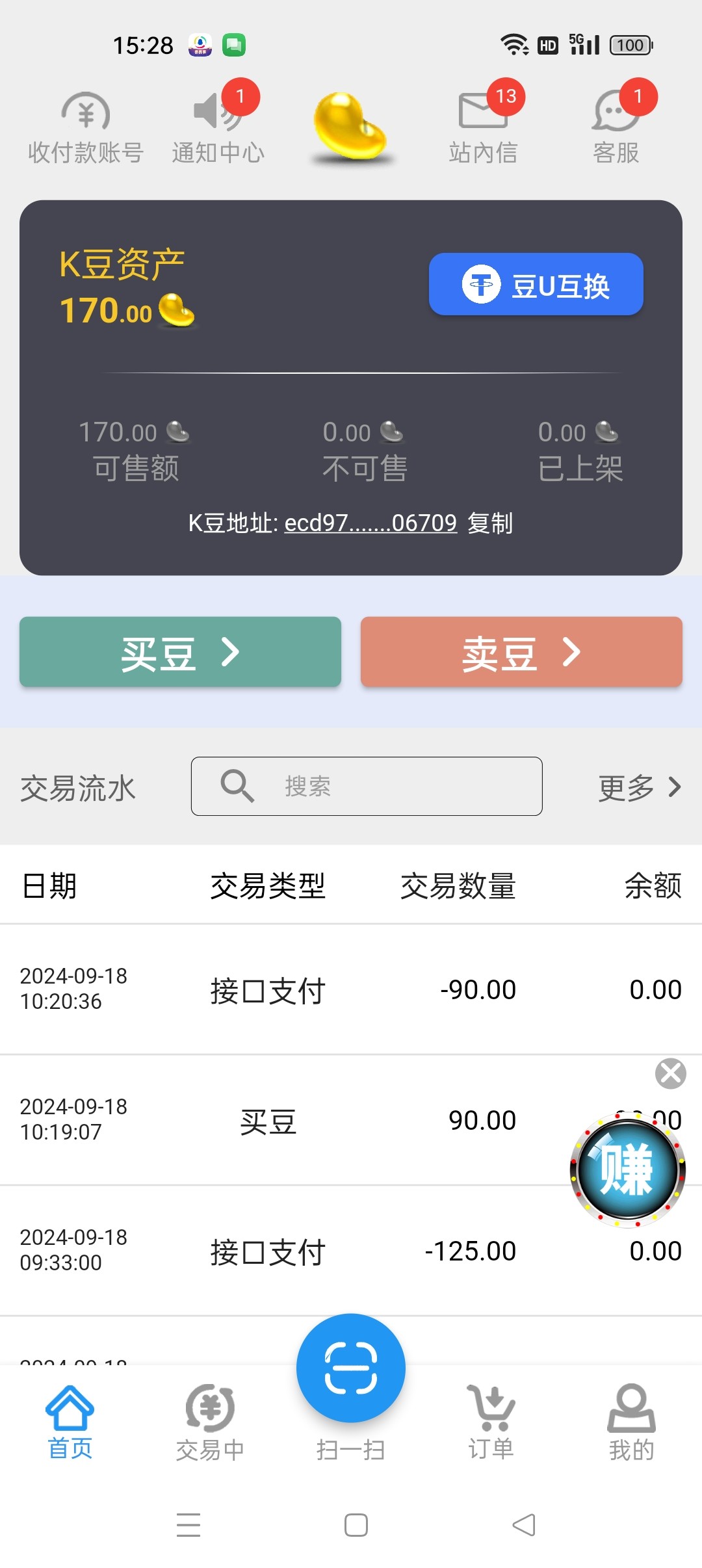Select the 首页 home tab
The width and height of the screenshot is (702, 1568).
click(x=70, y=1422)
